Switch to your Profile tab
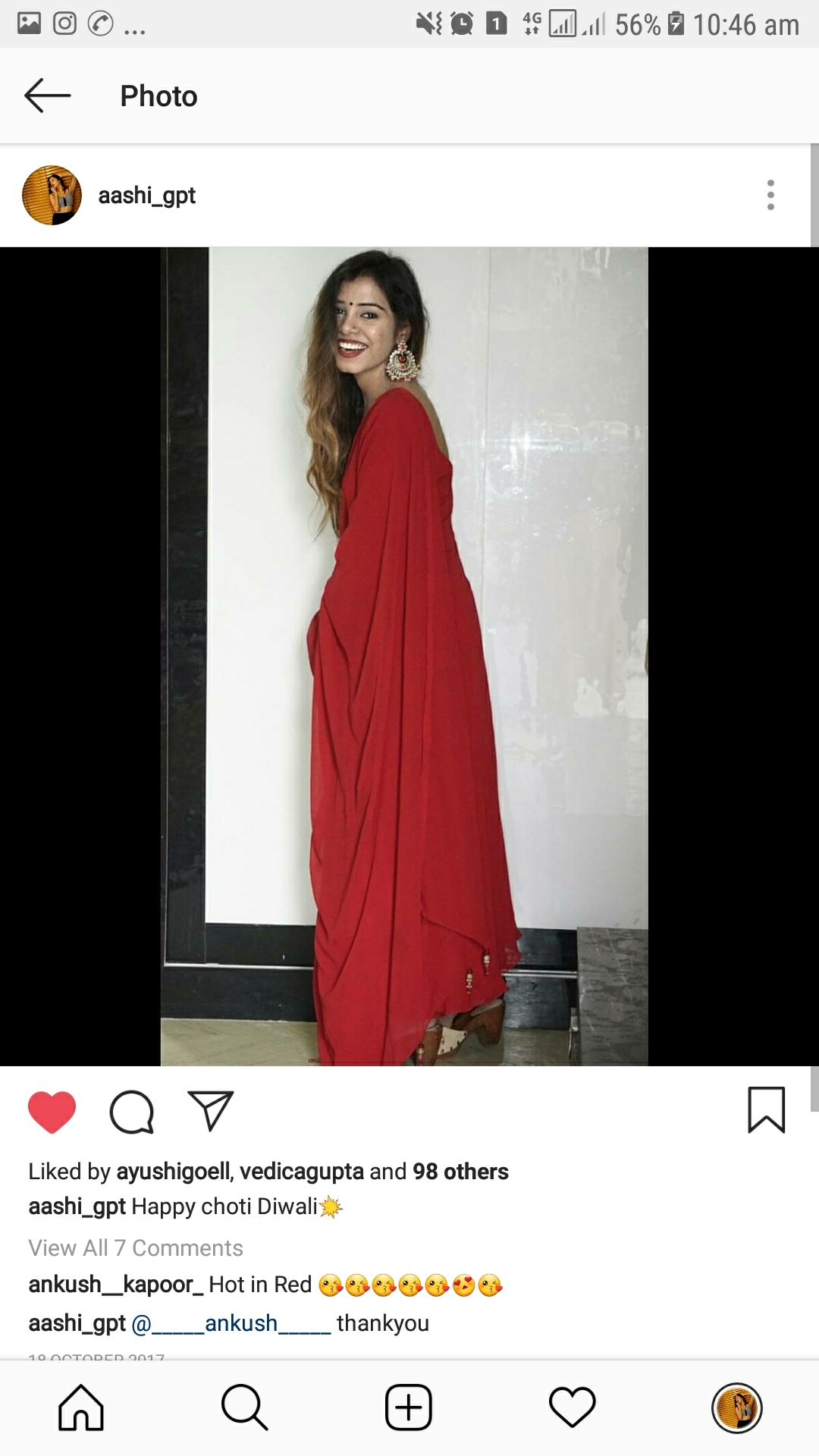Screen dimensions: 819x1456 pos(736,1407)
